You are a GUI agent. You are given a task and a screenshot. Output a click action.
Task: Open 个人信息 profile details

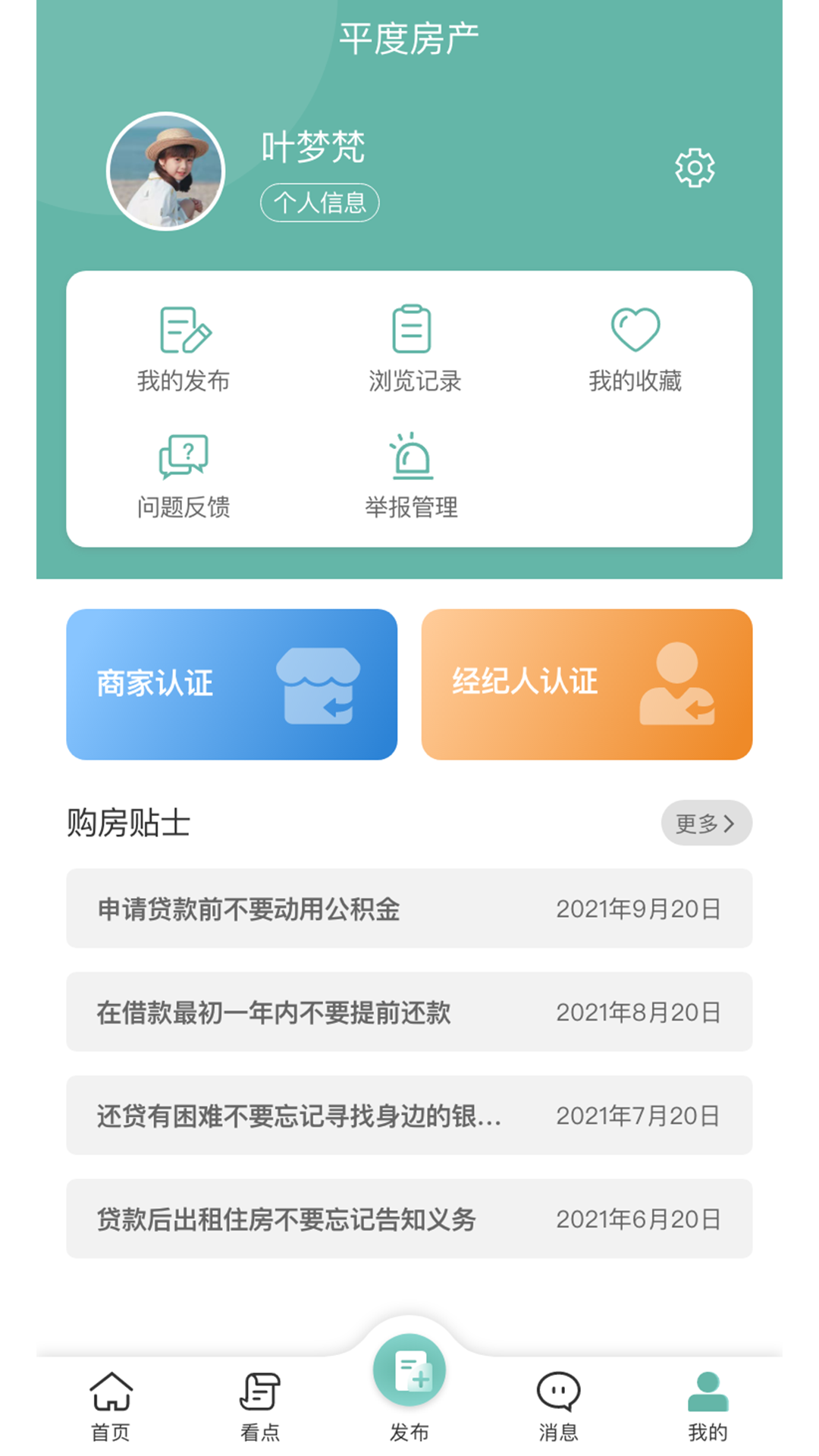(x=319, y=203)
